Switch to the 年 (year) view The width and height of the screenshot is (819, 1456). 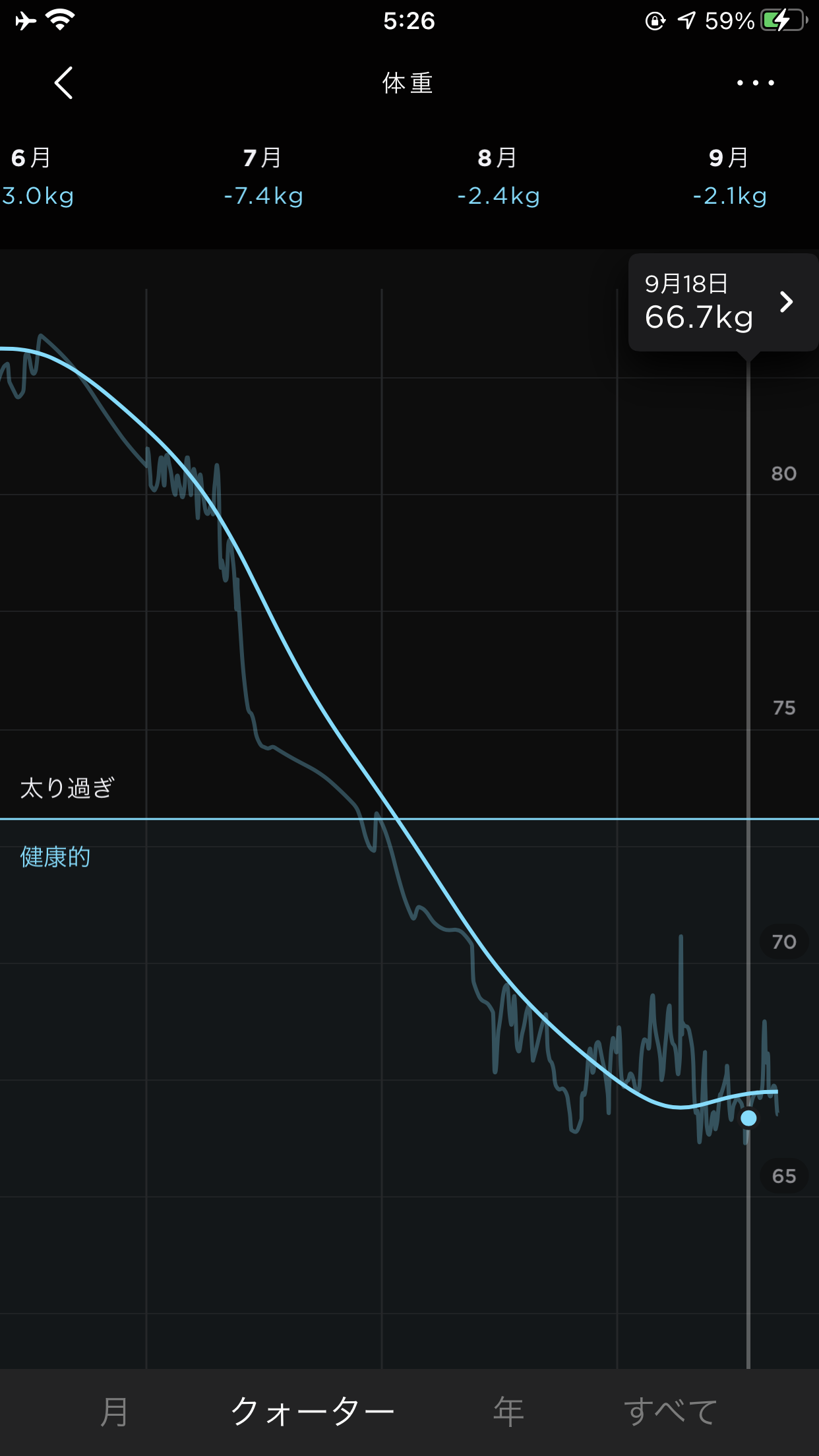click(509, 1412)
